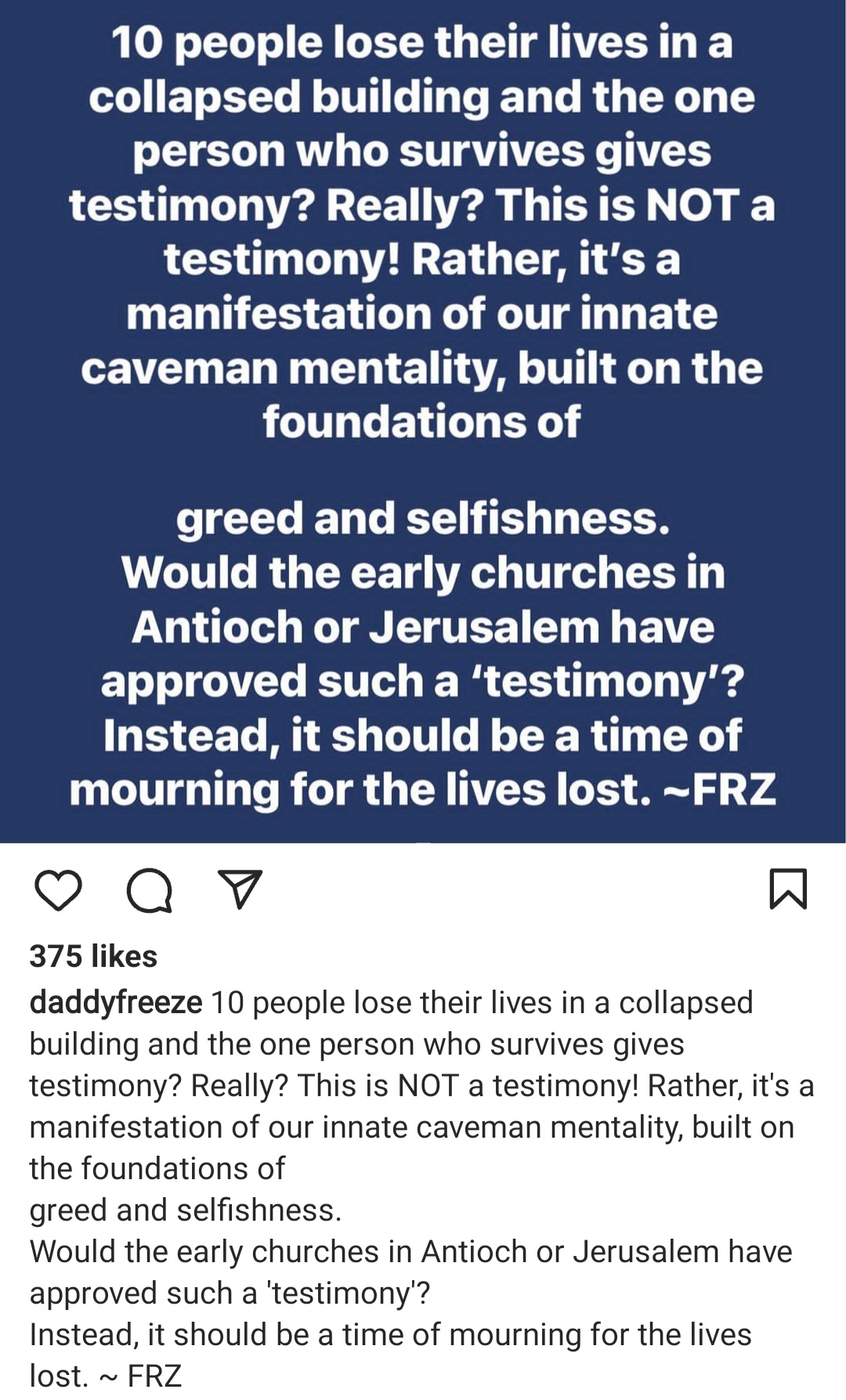The image size is (846, 1400).
Task: Bookmark this post to saved
Action: [787, 889]
